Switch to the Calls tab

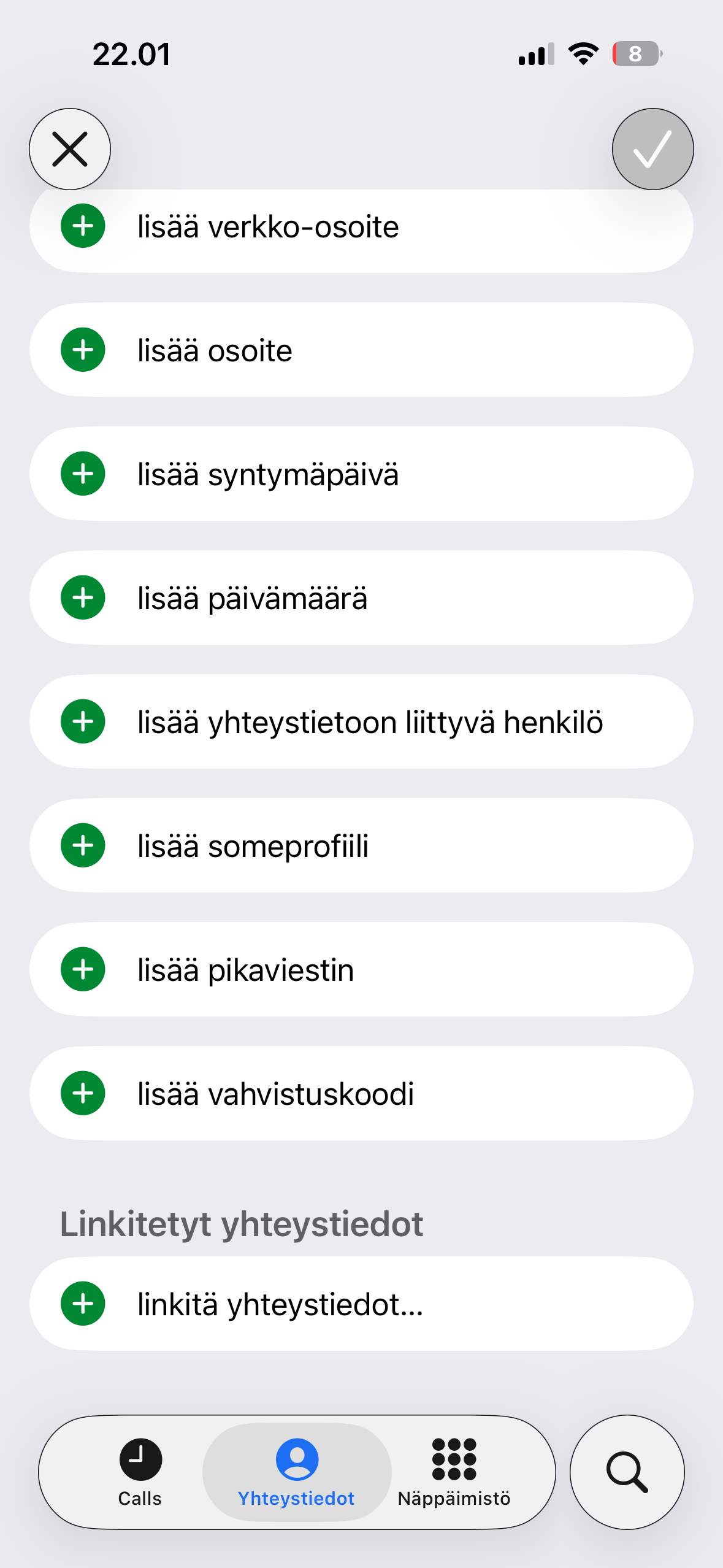coord(140,1472)
